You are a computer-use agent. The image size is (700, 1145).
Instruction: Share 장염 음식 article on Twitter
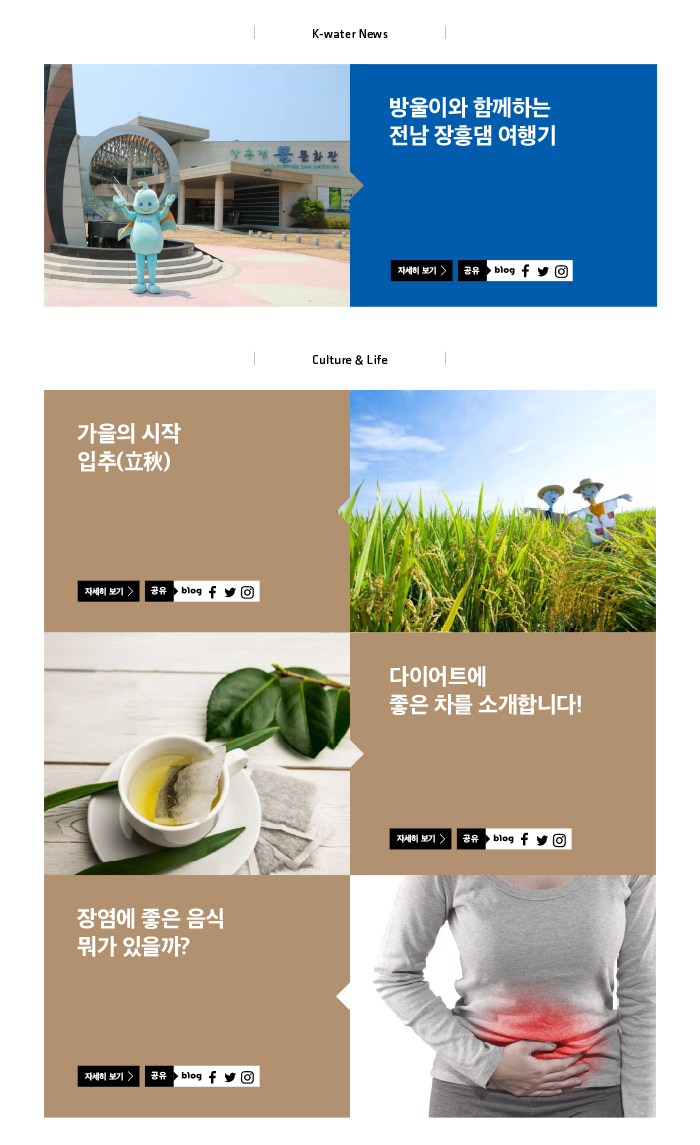point(230,1077)
